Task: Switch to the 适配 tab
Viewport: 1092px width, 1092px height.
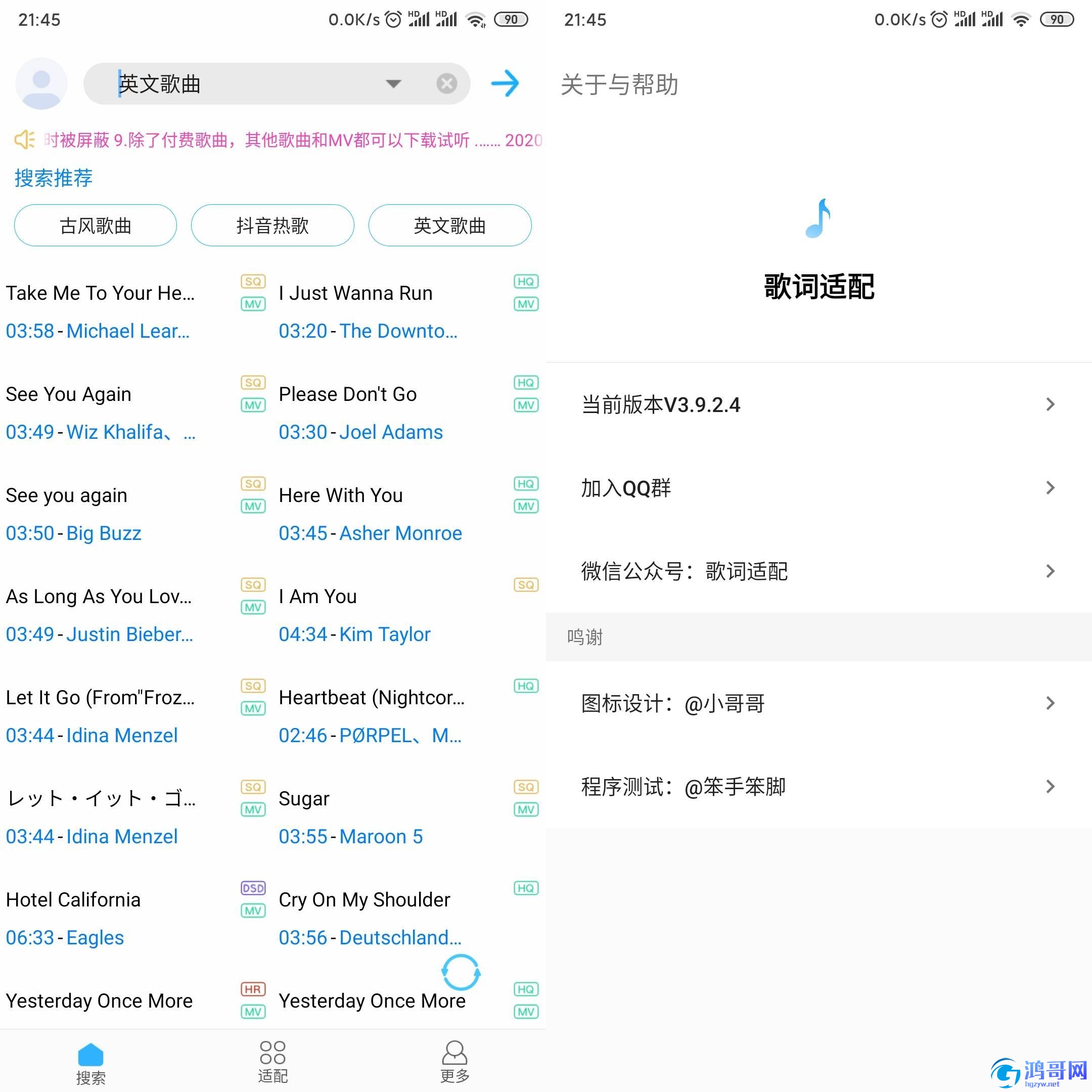Action: pyautogui.click(x=272, y=1062)
